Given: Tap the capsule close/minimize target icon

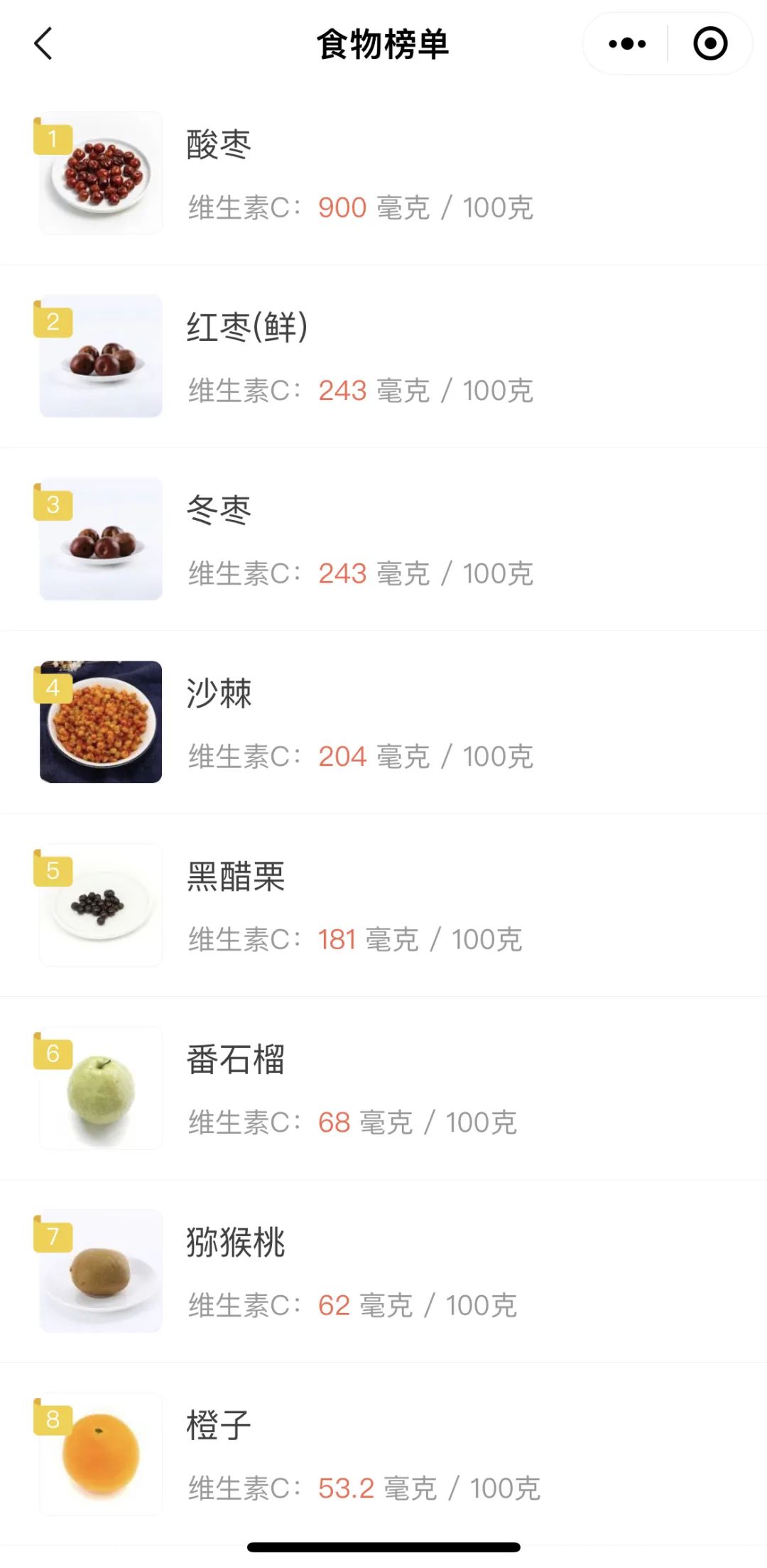Looking at the screenshot, I should 709,44.
